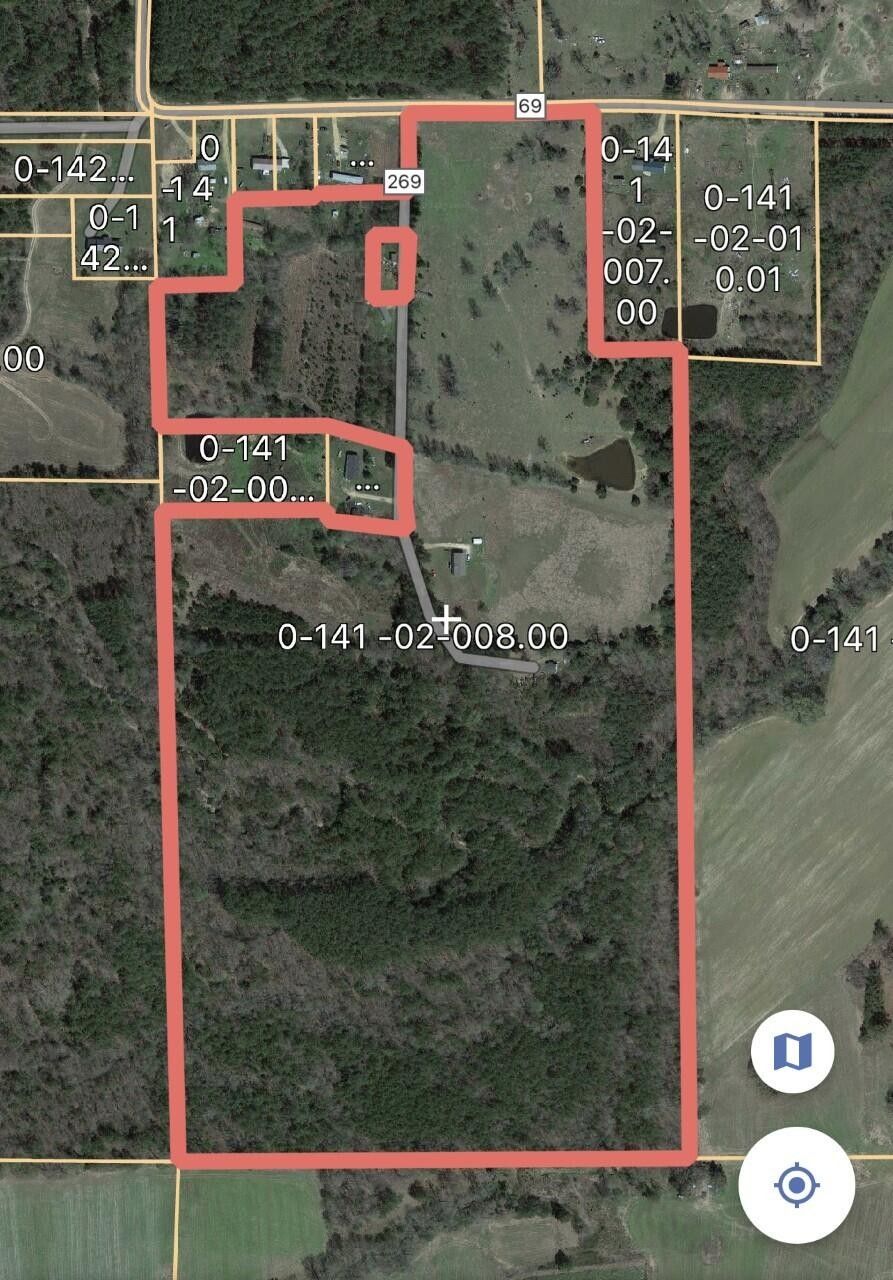Tap the center crosshair map marker
This screenshot has height=1280, width=893.
click(446, 620)
